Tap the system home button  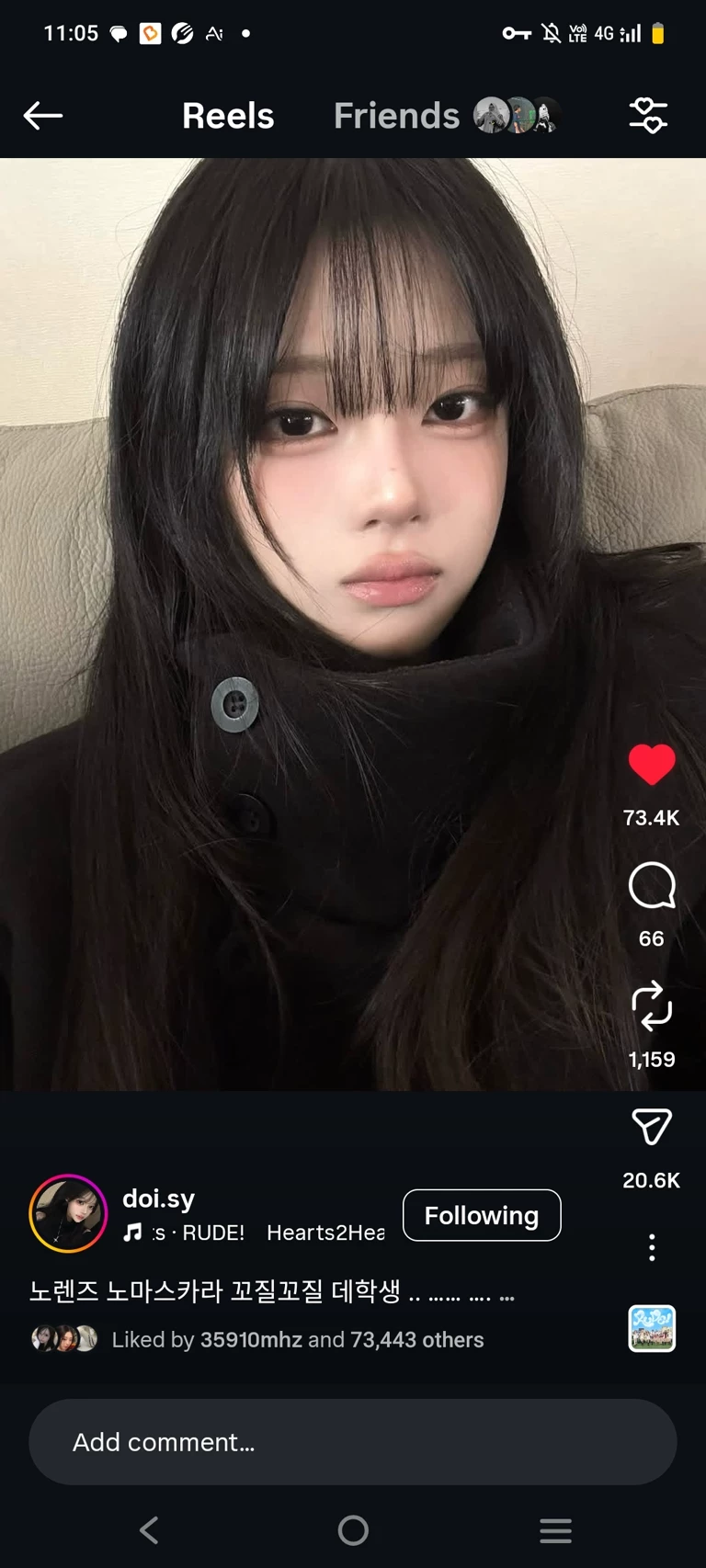(353, 1530)
